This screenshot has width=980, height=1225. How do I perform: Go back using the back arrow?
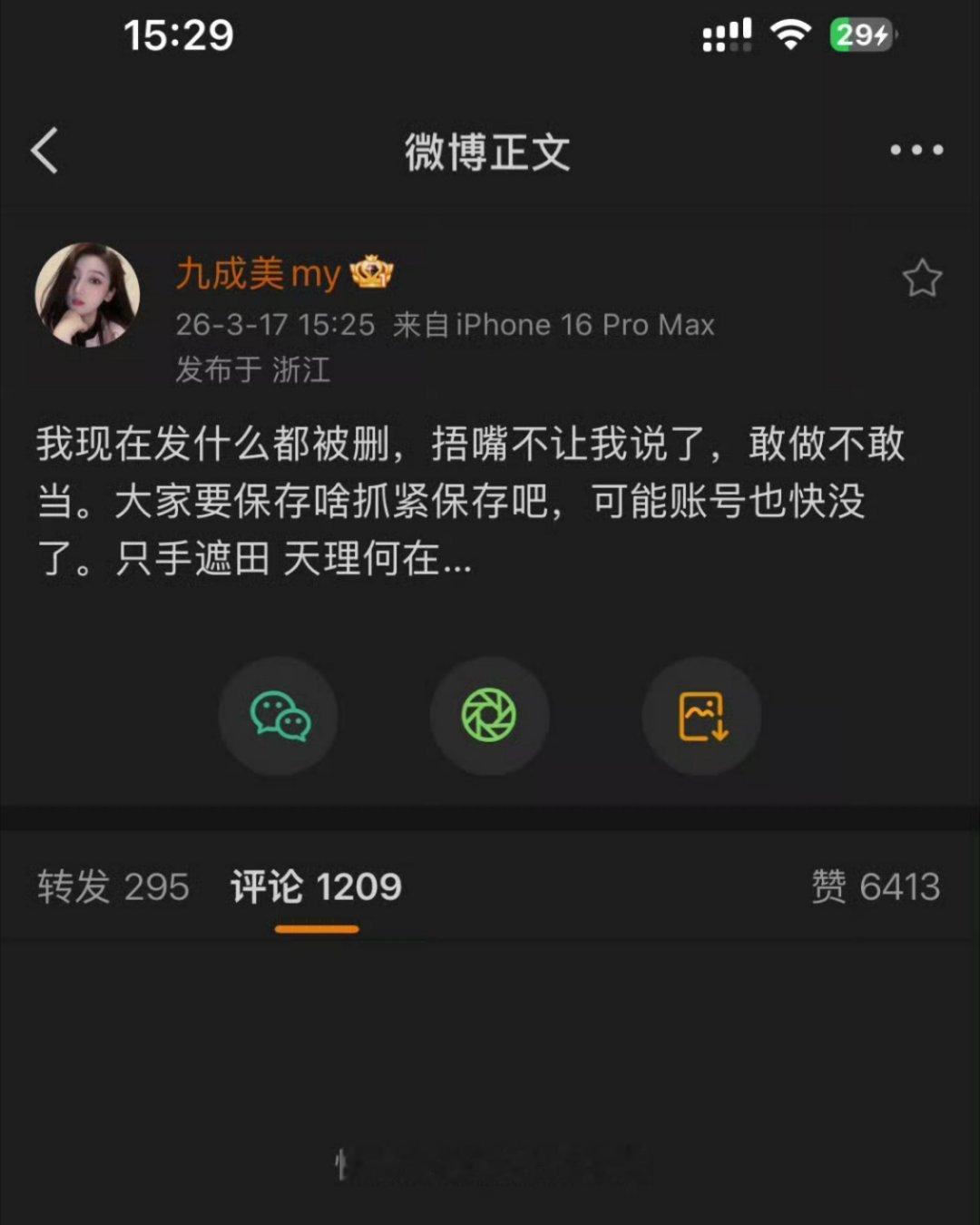click(x=44, y=152)
